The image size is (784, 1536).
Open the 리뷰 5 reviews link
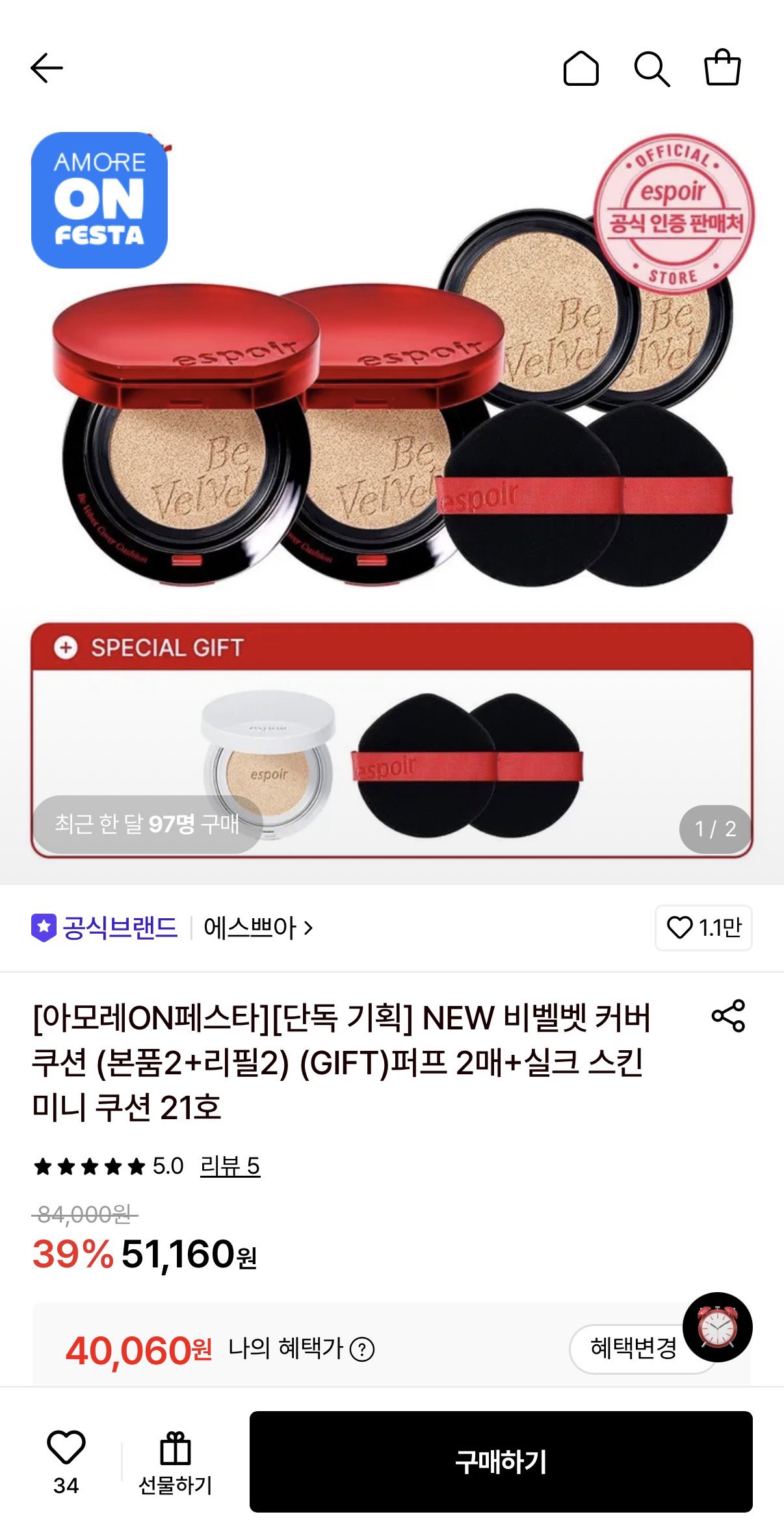(230, 1166)
